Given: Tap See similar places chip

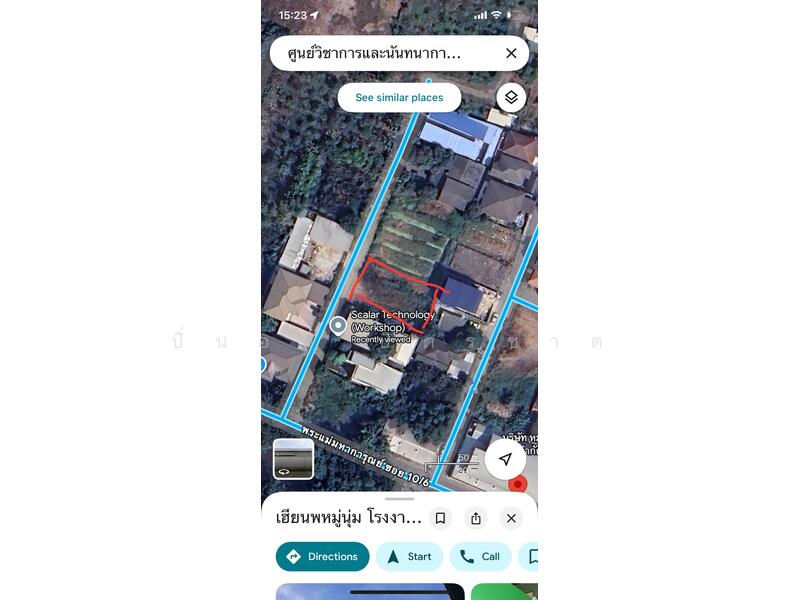Looking at the screenshot, I should [x=399, y=97].
